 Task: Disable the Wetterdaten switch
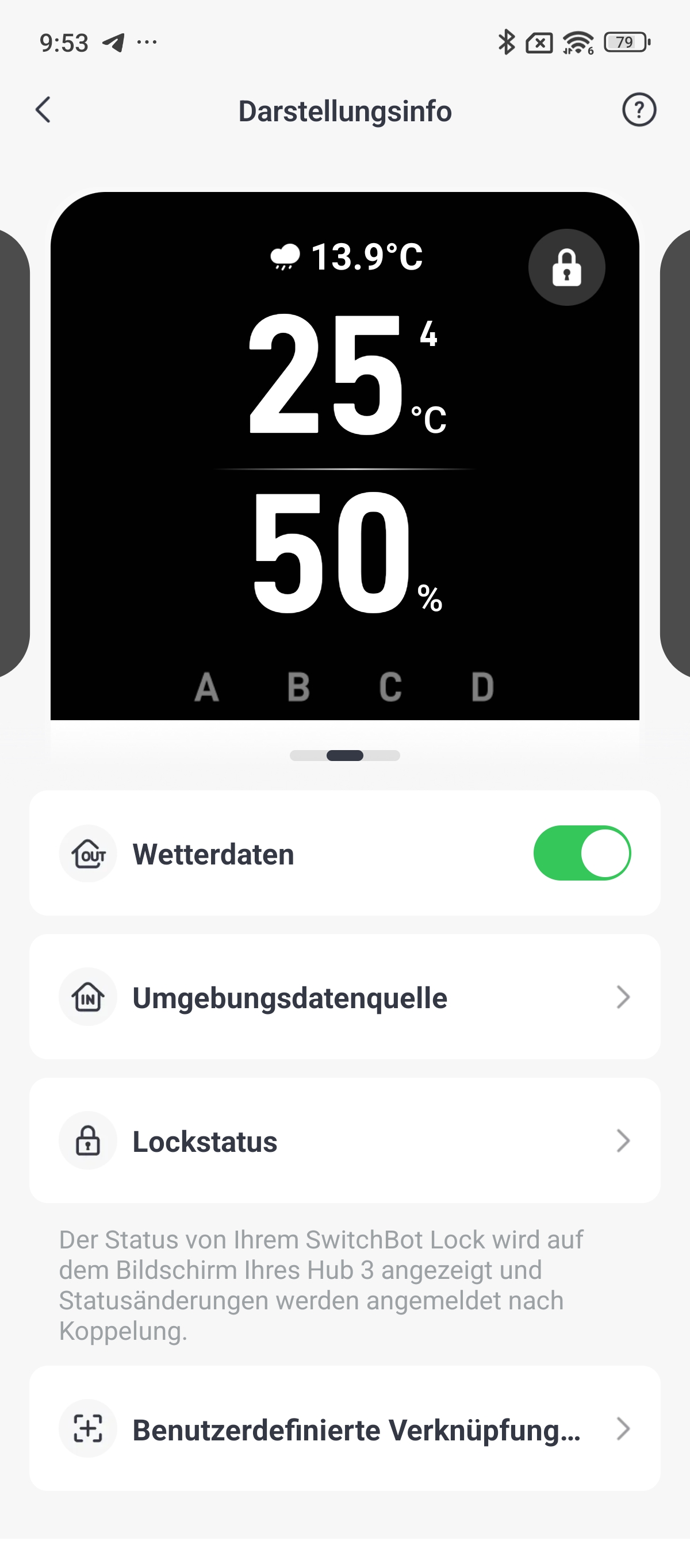pyautogui.click(x=581, y=853)
